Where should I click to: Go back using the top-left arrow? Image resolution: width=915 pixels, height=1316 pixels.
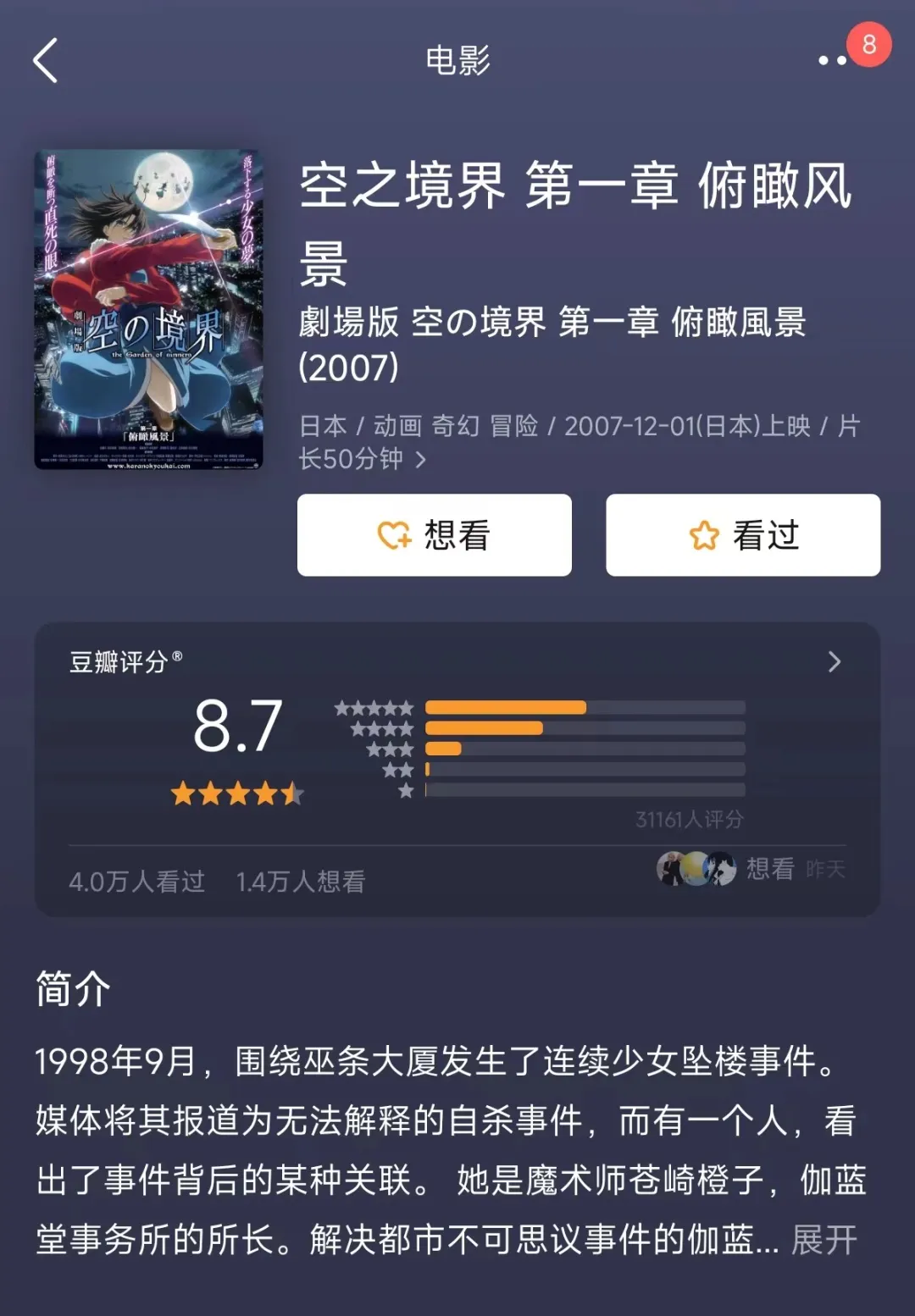pyautogui.click(x=46, y=61)
